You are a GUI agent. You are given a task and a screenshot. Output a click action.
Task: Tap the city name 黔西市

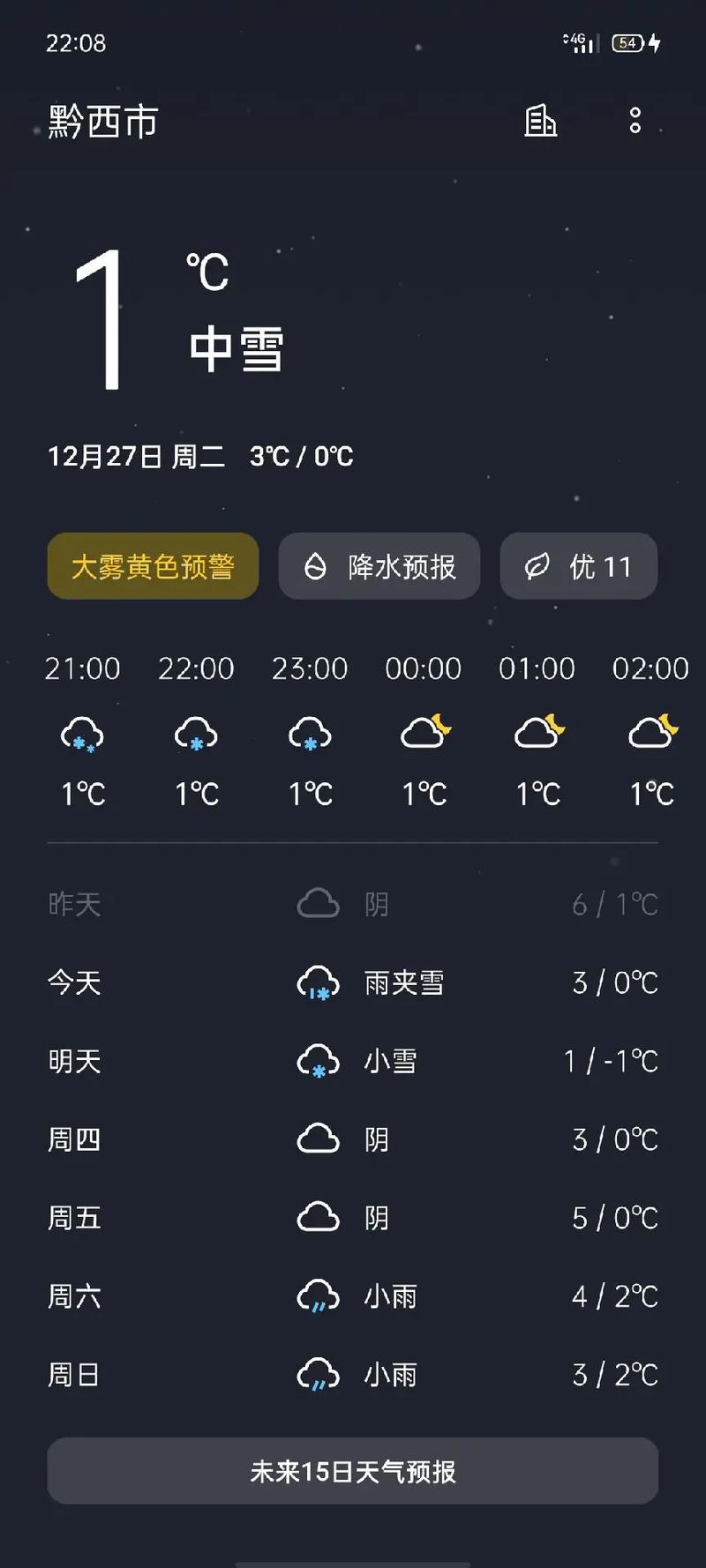click(101, 123)
